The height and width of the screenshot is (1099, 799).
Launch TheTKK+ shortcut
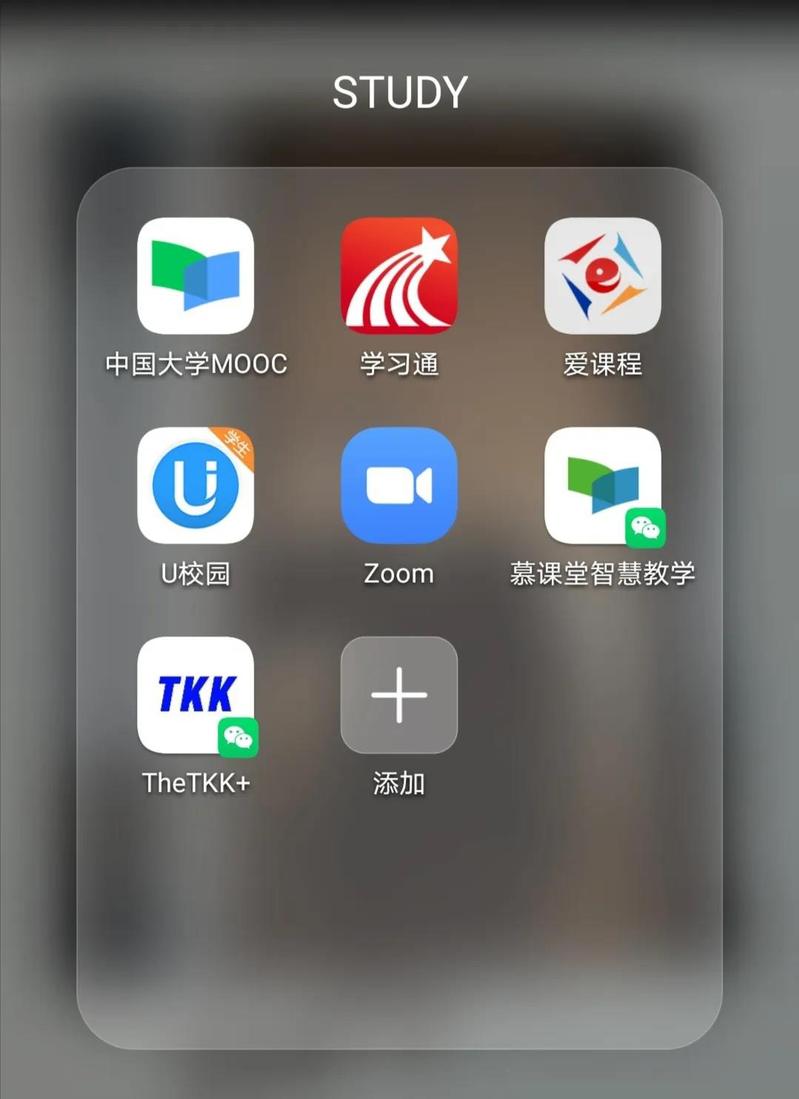195,695
